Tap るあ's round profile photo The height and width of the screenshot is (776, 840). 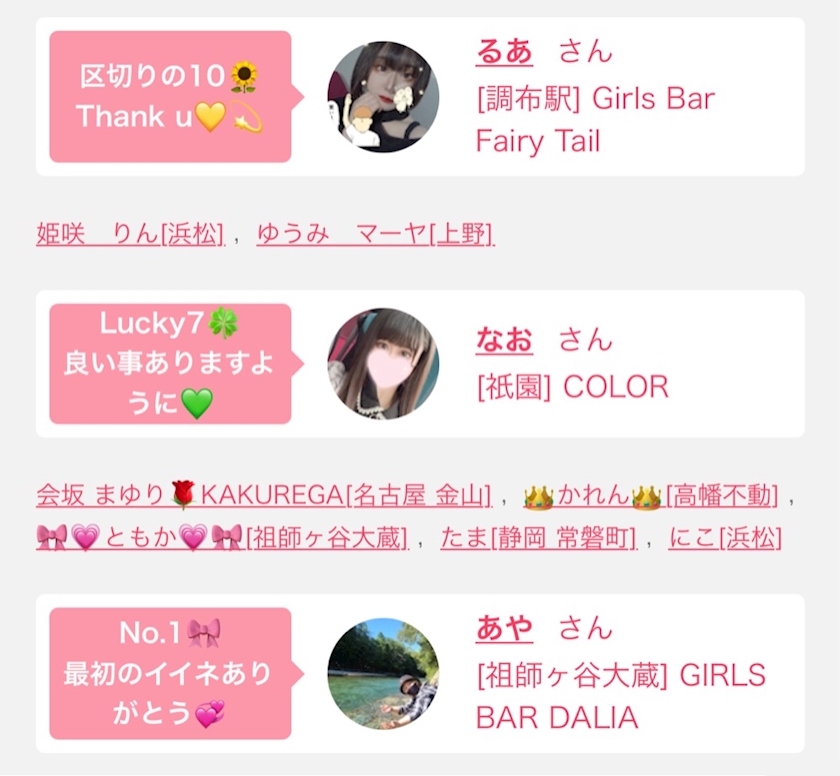(383, 97)
